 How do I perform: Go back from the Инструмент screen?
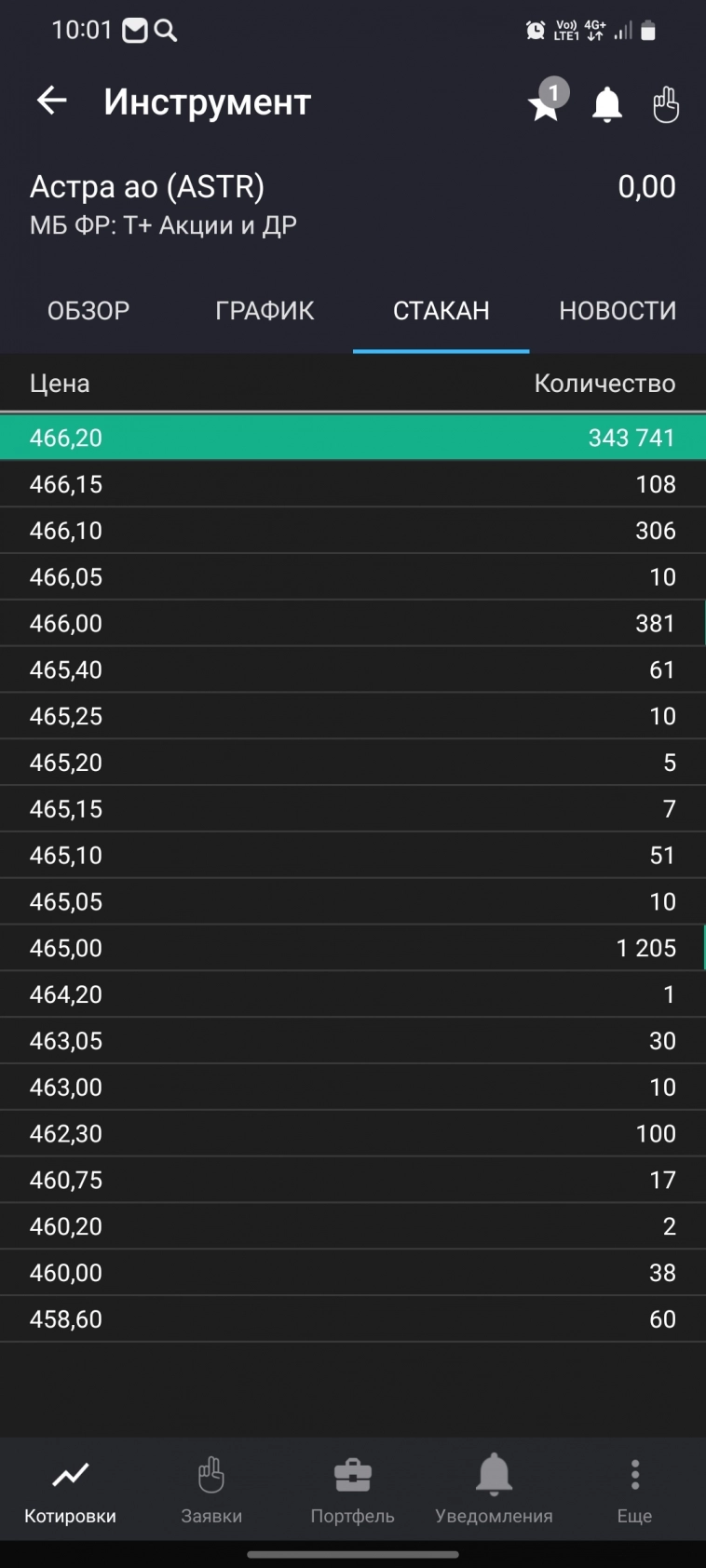52,101
